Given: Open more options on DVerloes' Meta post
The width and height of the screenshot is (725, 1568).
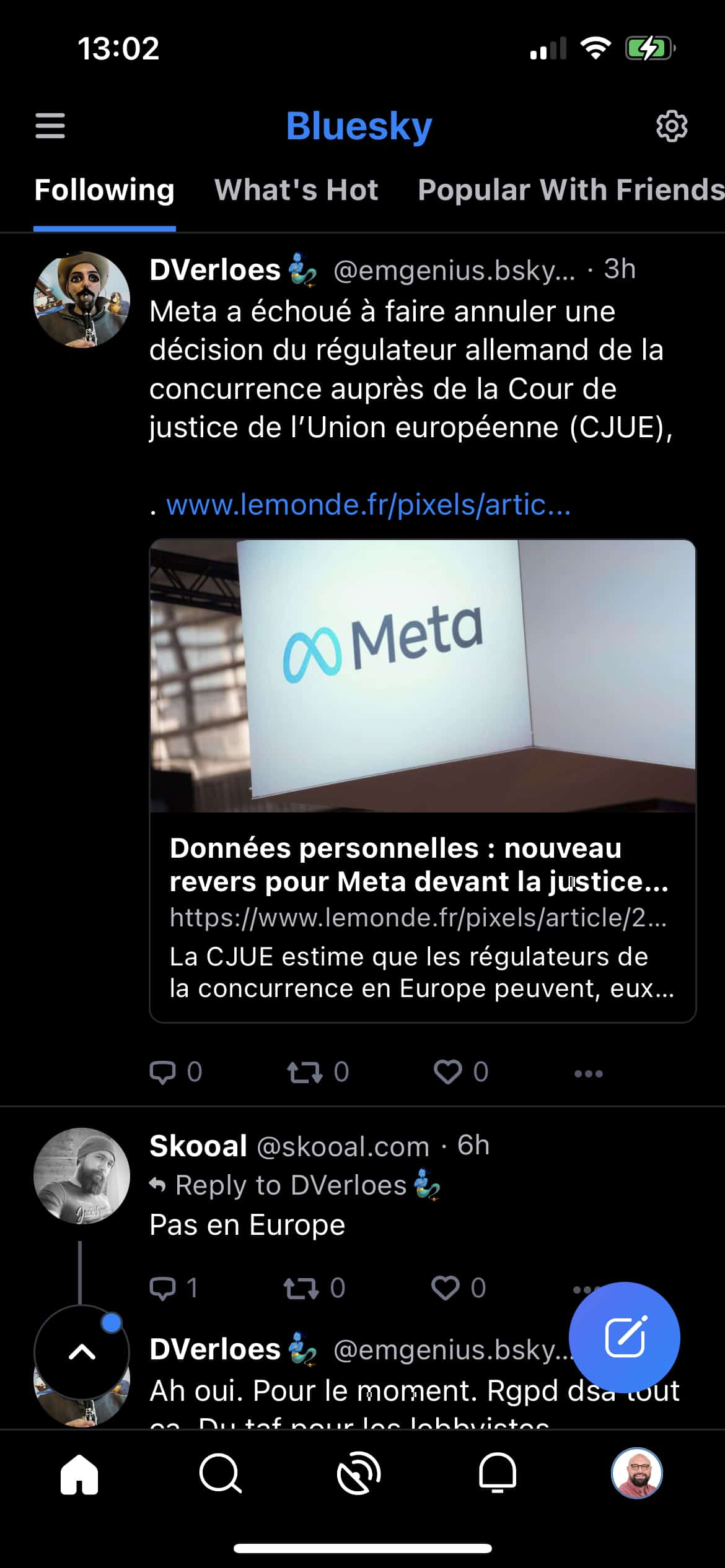Looking at the screenshot, I should tap(588, 1073).
